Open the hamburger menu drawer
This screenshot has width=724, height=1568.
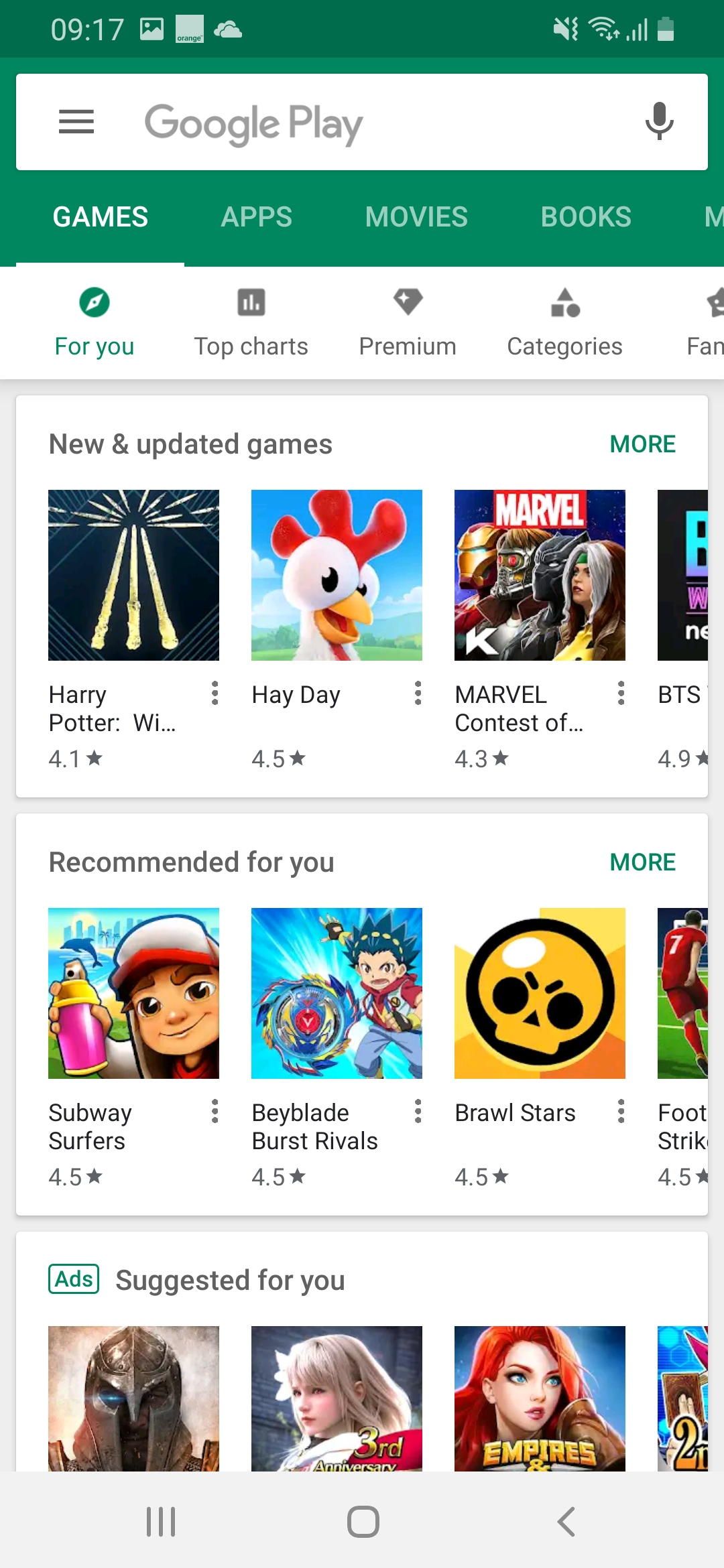[x=76, y=122]
